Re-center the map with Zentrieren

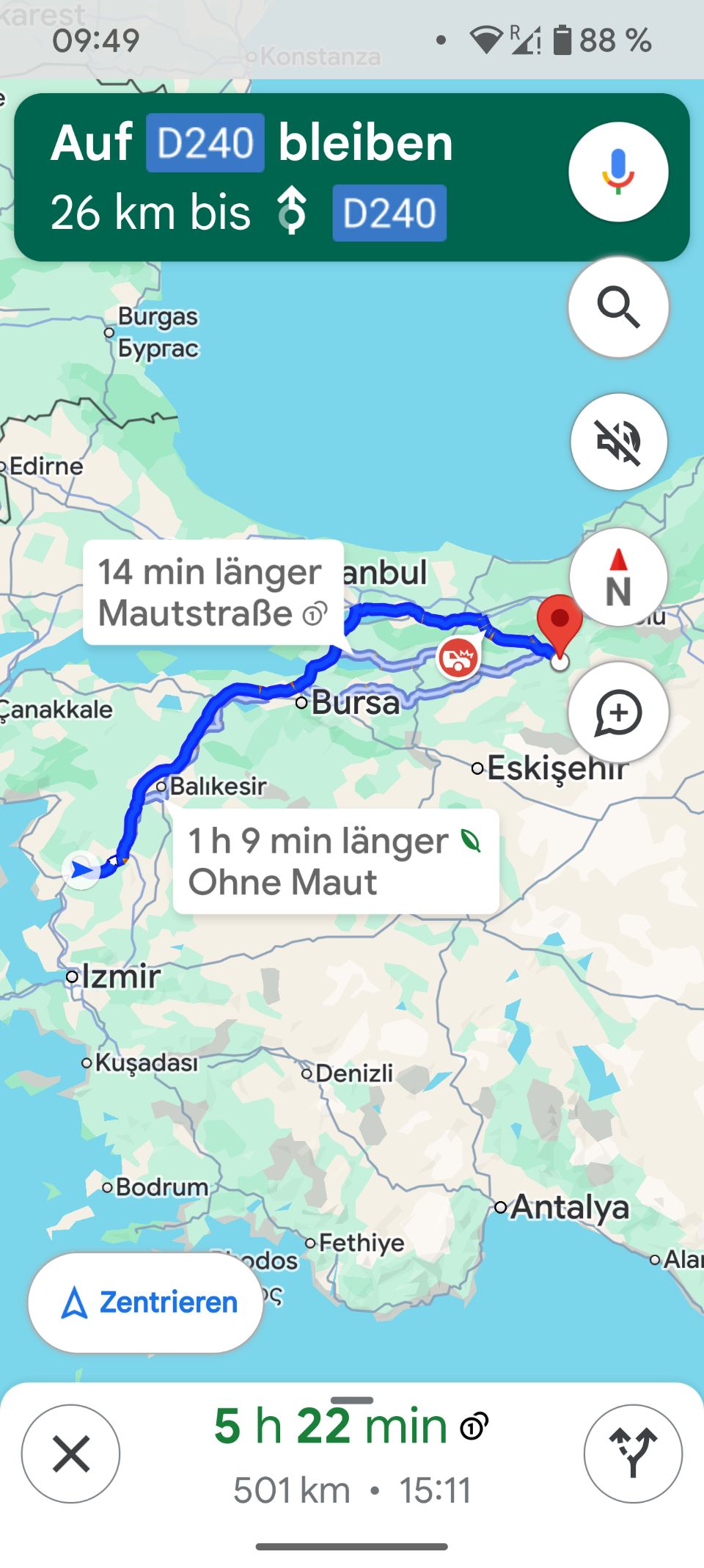(145, 1302)
